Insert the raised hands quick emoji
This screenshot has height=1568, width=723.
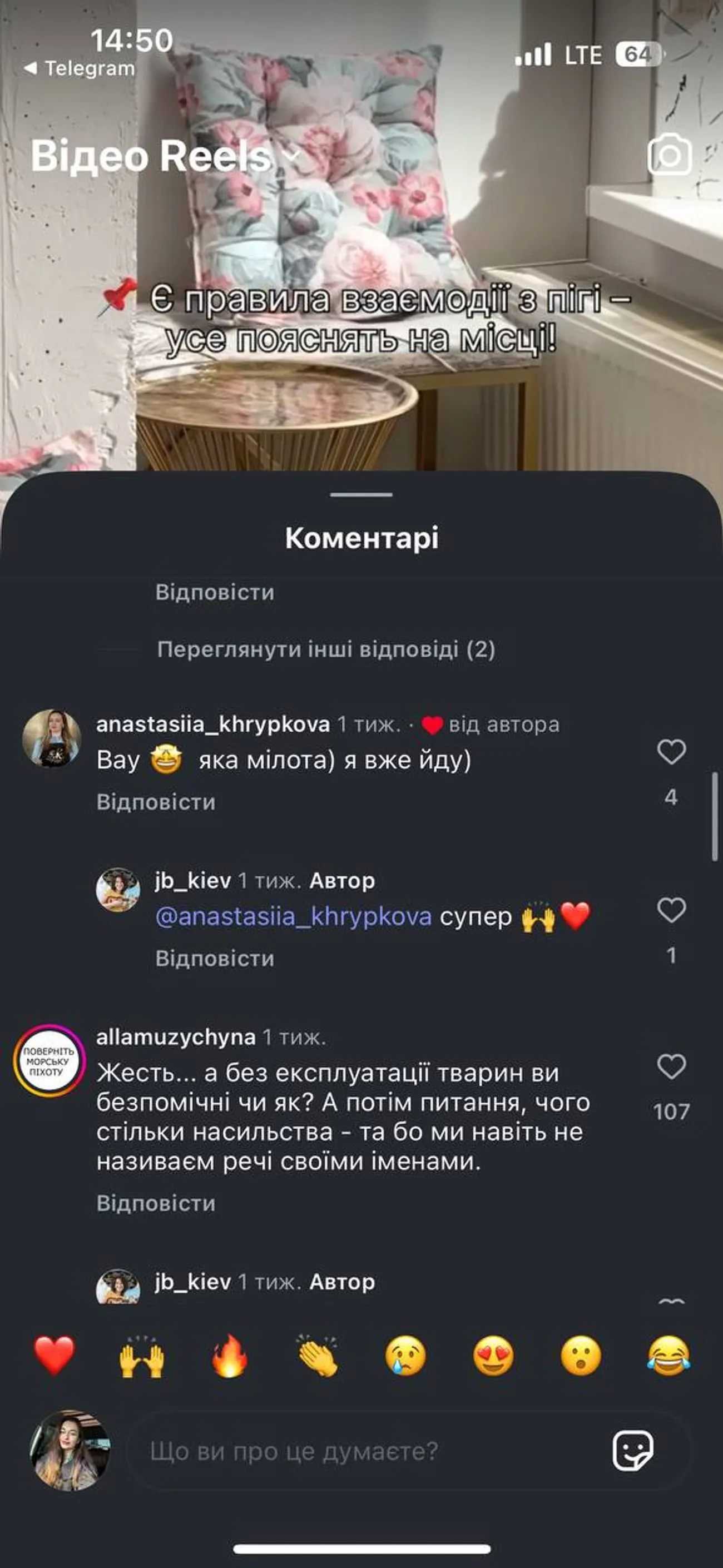(x=142, y=1356)
